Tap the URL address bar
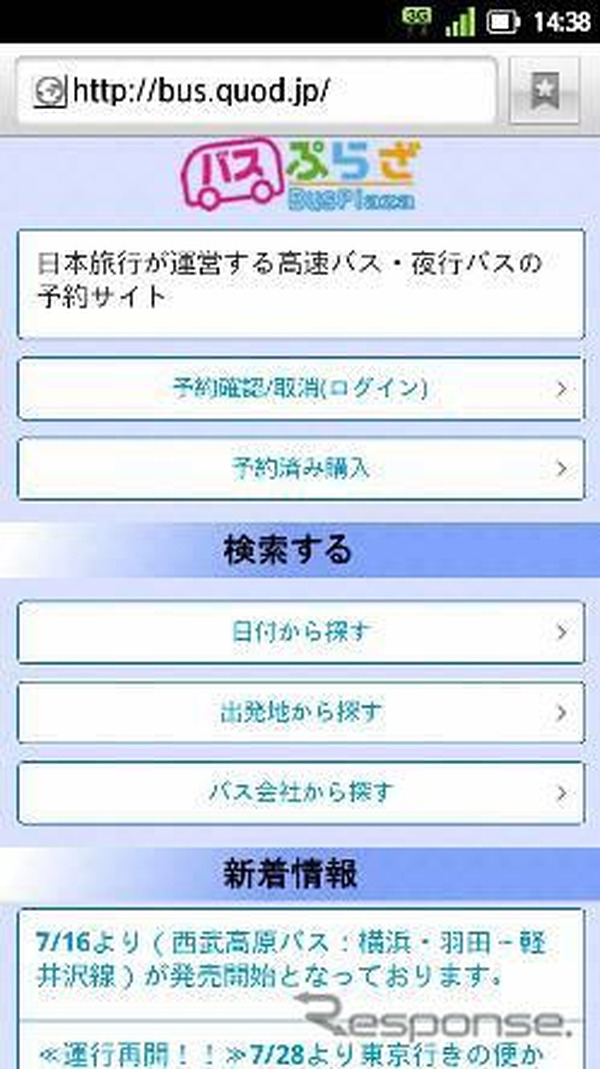Image resolution: width=600 pixels, height=1069 pixels. [x=256, y=91]
